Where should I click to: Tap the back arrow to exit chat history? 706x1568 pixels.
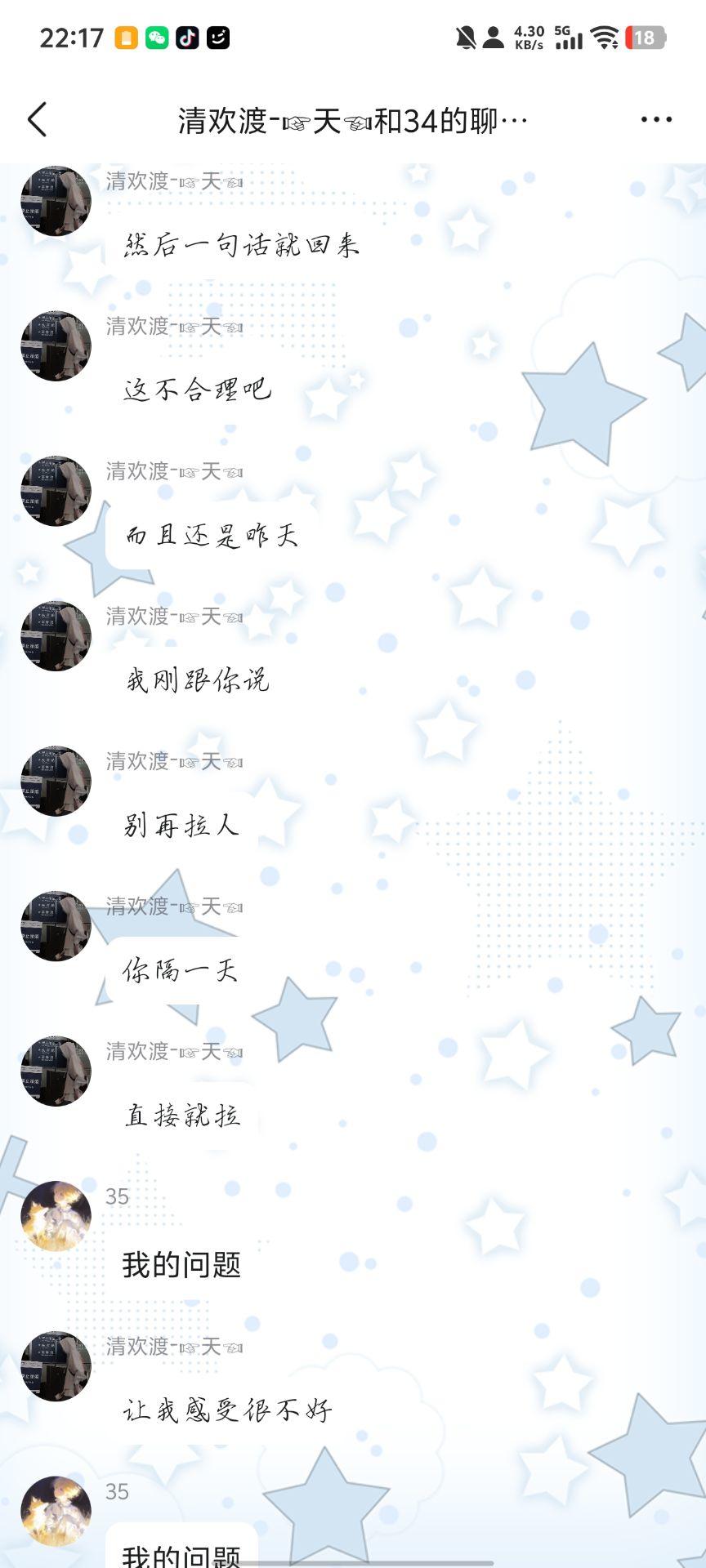click(x=37, y=119)
